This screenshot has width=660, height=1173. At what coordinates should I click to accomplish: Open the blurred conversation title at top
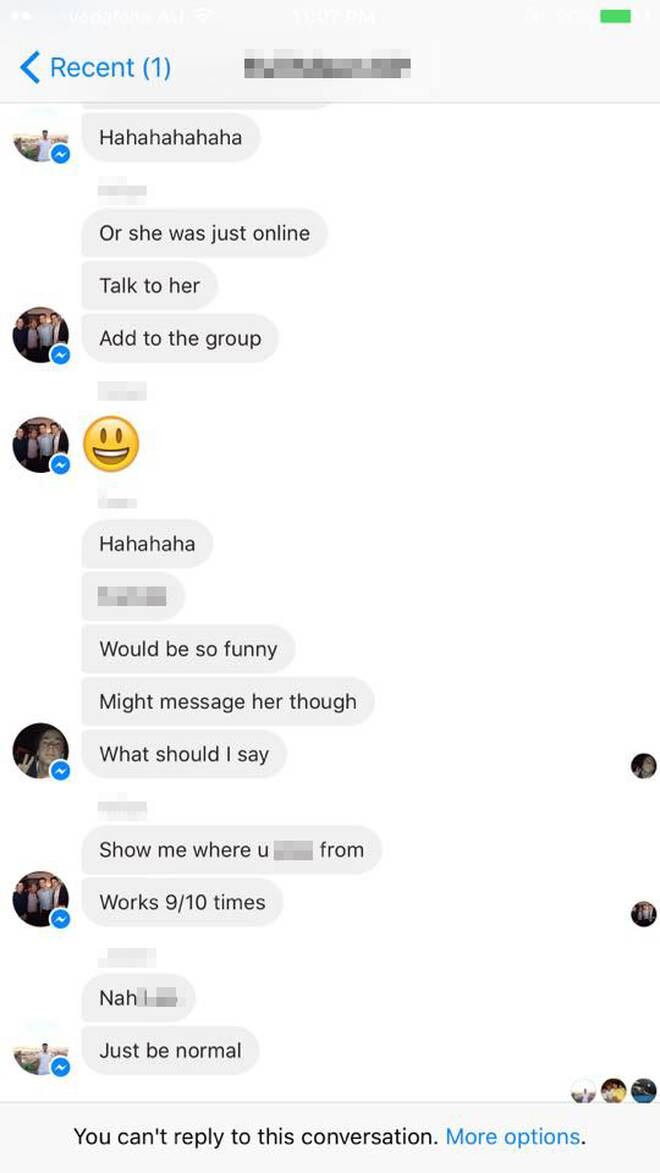(327, 68)
